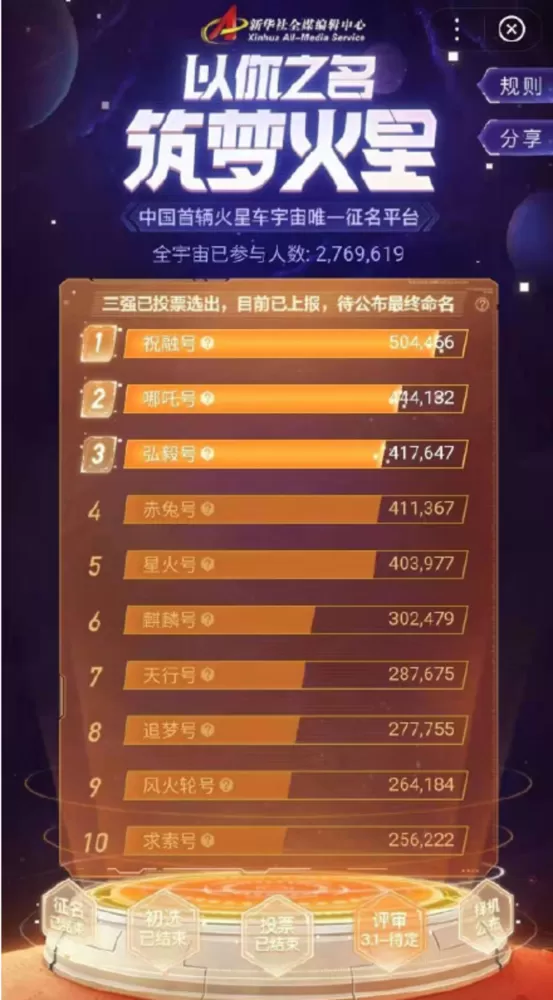Tap the 分享 share button

[x=517, y=138]
